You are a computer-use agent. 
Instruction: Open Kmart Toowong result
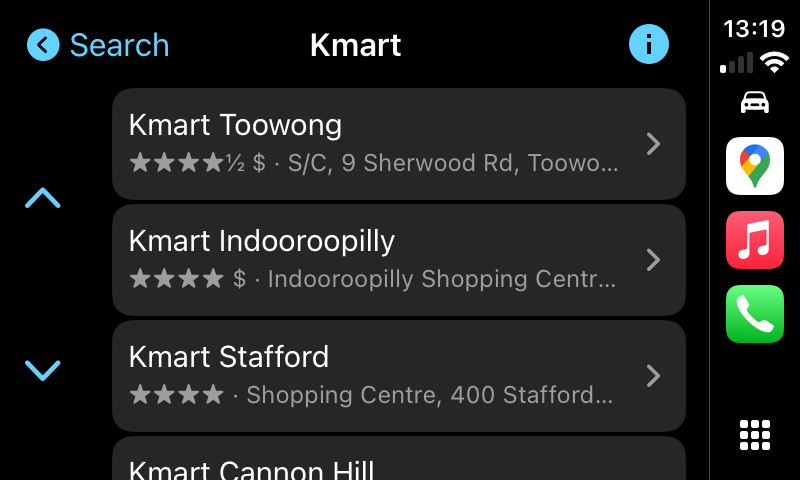[398, 144]
